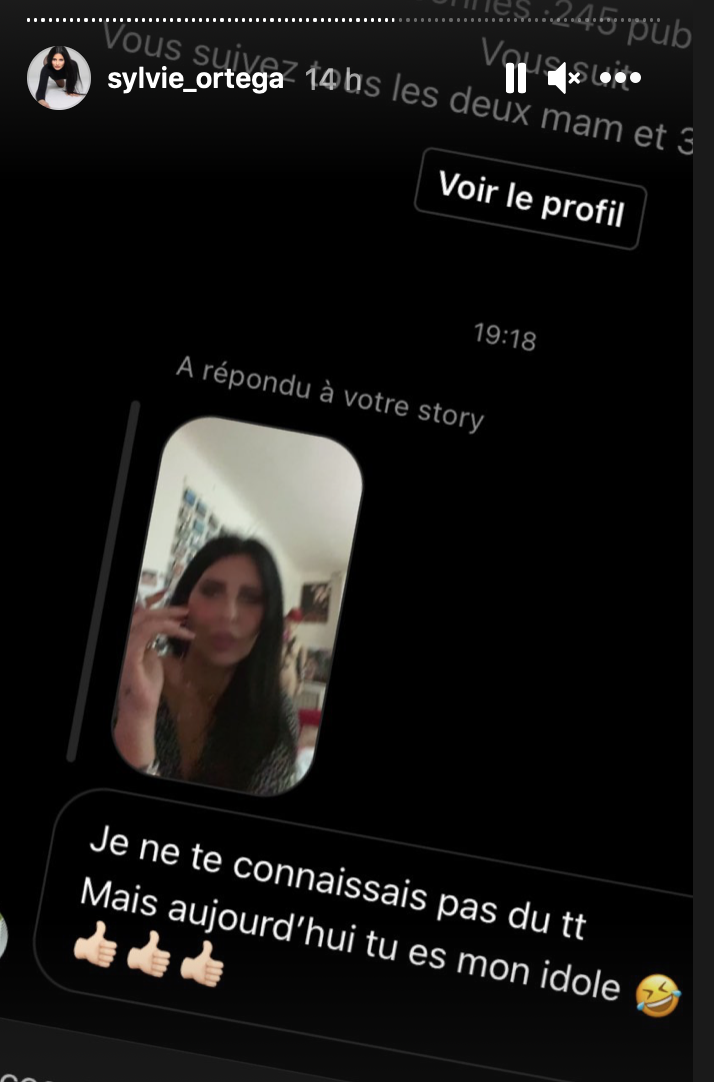Tap sylvie_ortega's profile picture
This screenshot has width=714, height=1082.
(x=59, y=78)
